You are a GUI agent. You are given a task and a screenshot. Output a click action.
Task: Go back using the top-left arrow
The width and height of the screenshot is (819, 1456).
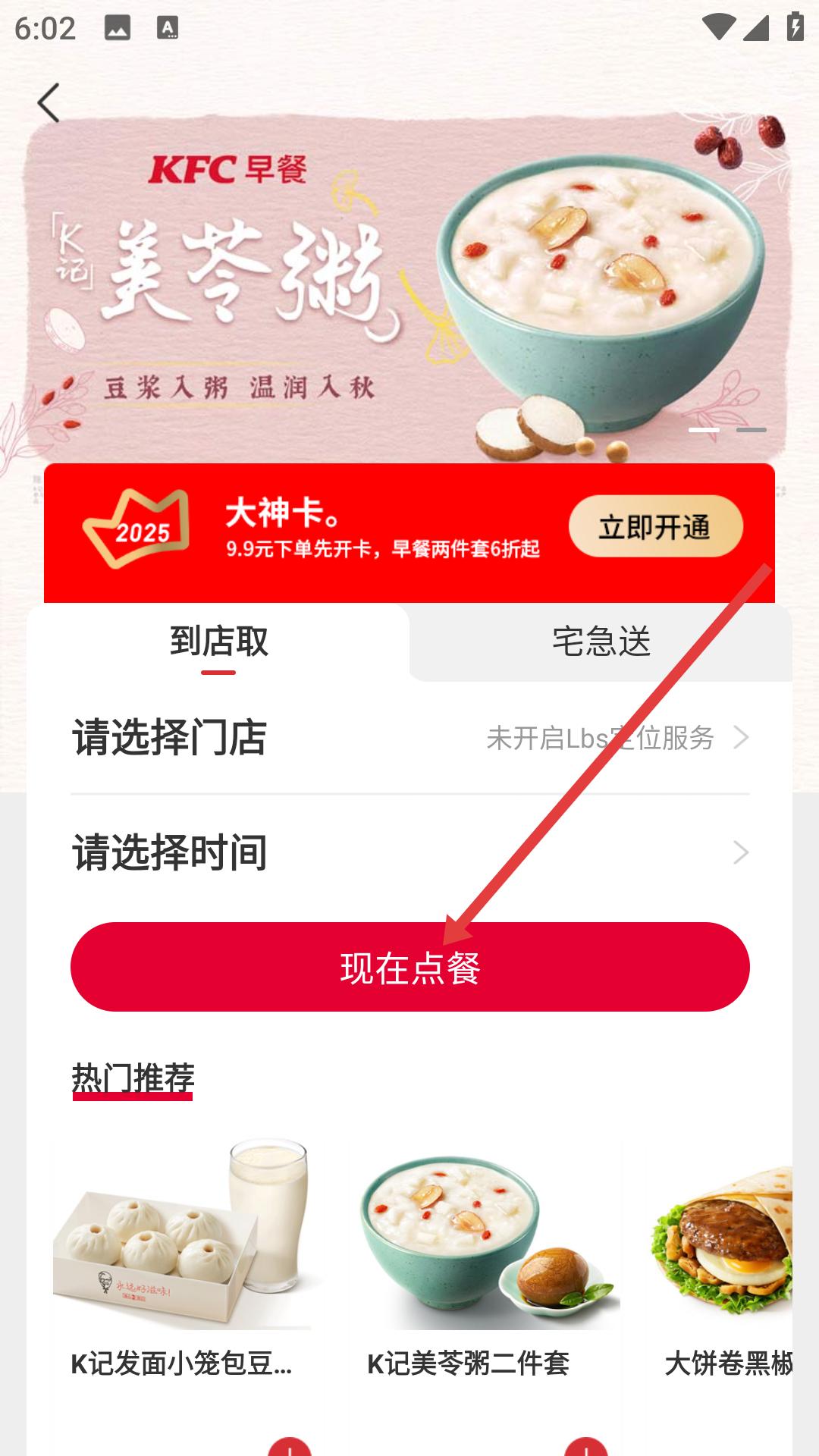[49, 103]
